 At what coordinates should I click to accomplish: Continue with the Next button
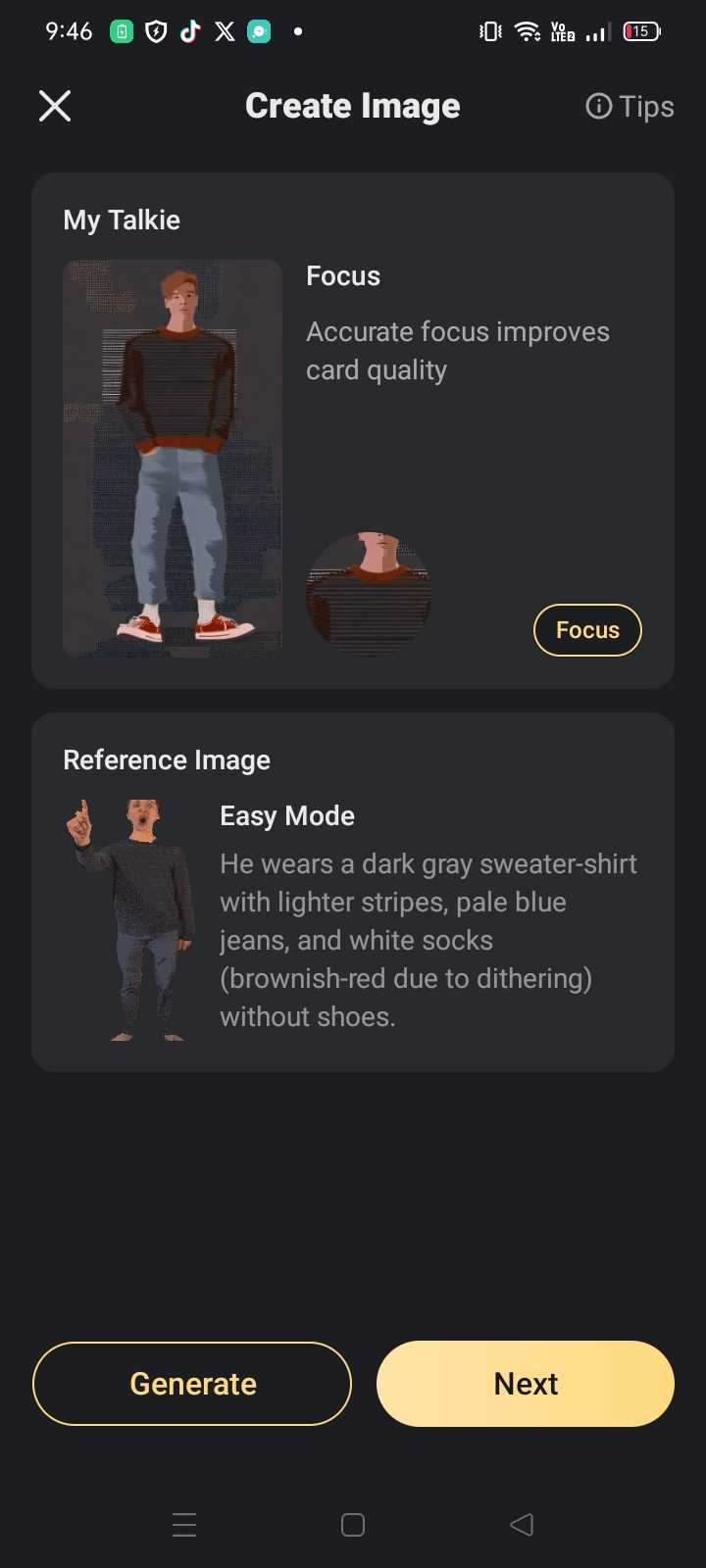526,1383
